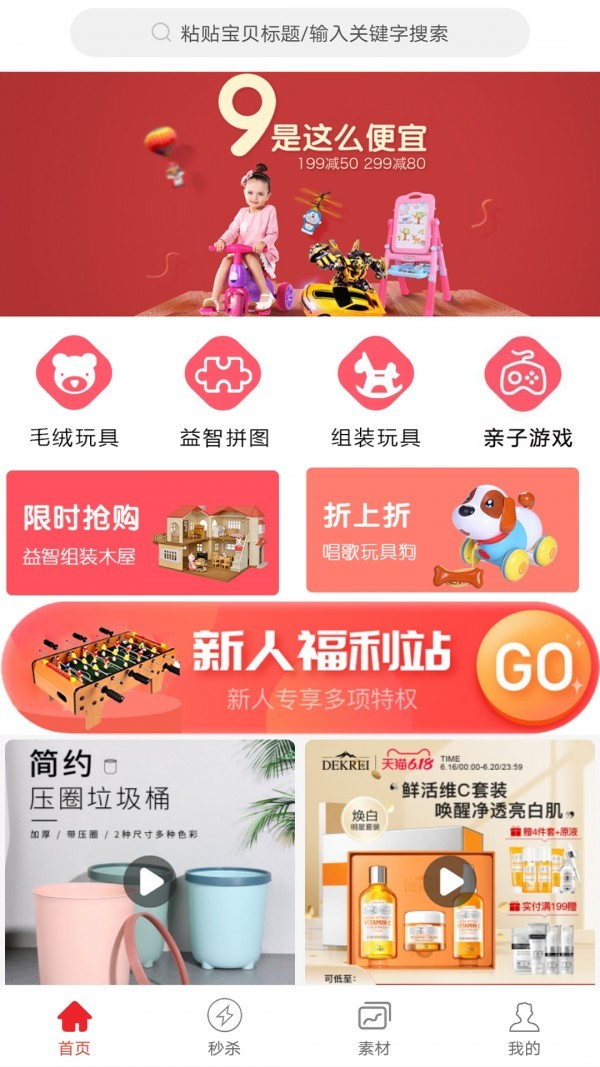Open the 折上折 discount card

[442, 530]
